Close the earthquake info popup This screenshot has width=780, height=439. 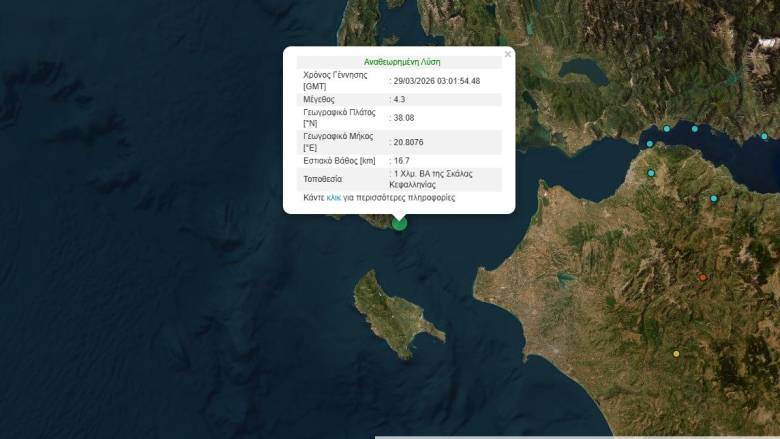507,55
